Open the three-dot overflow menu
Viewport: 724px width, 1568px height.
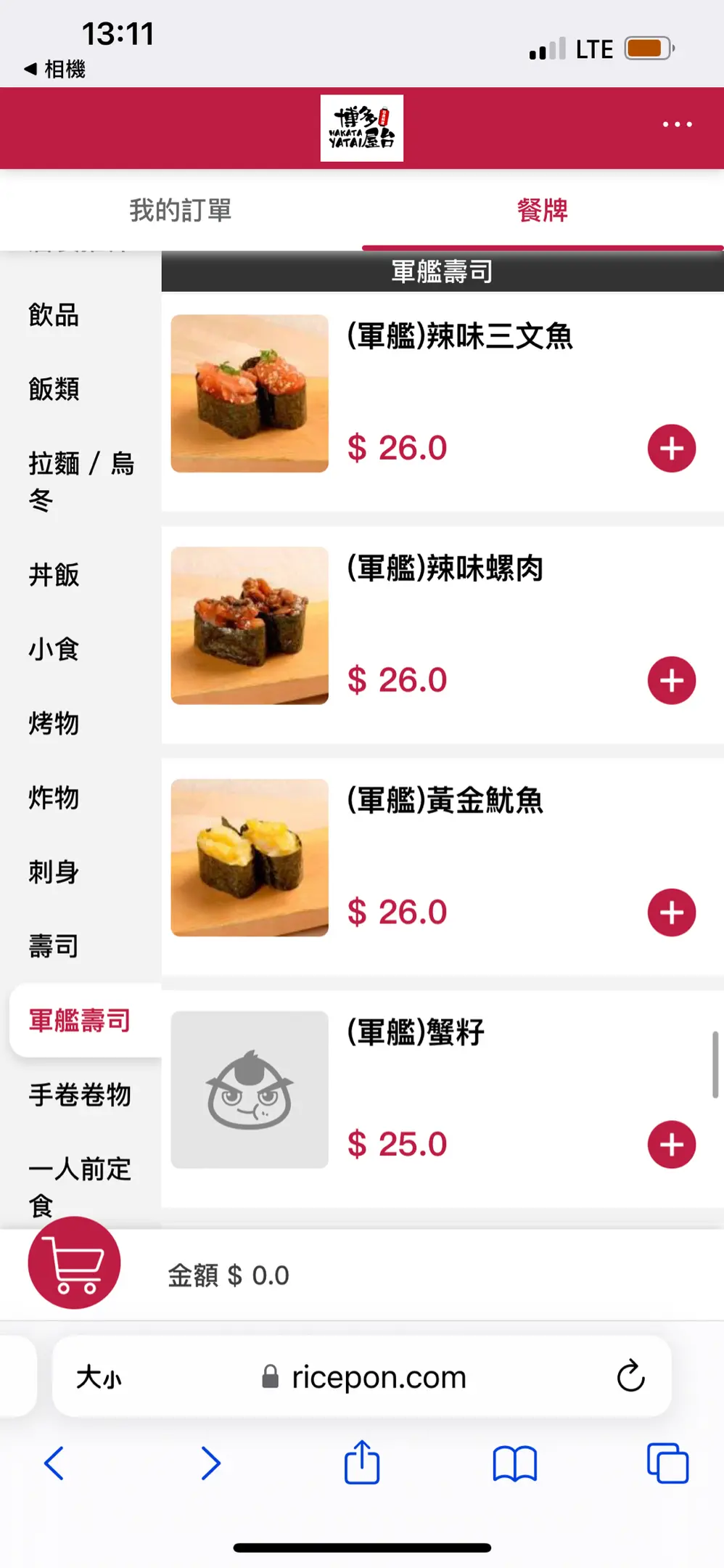[x=677, y=125]
